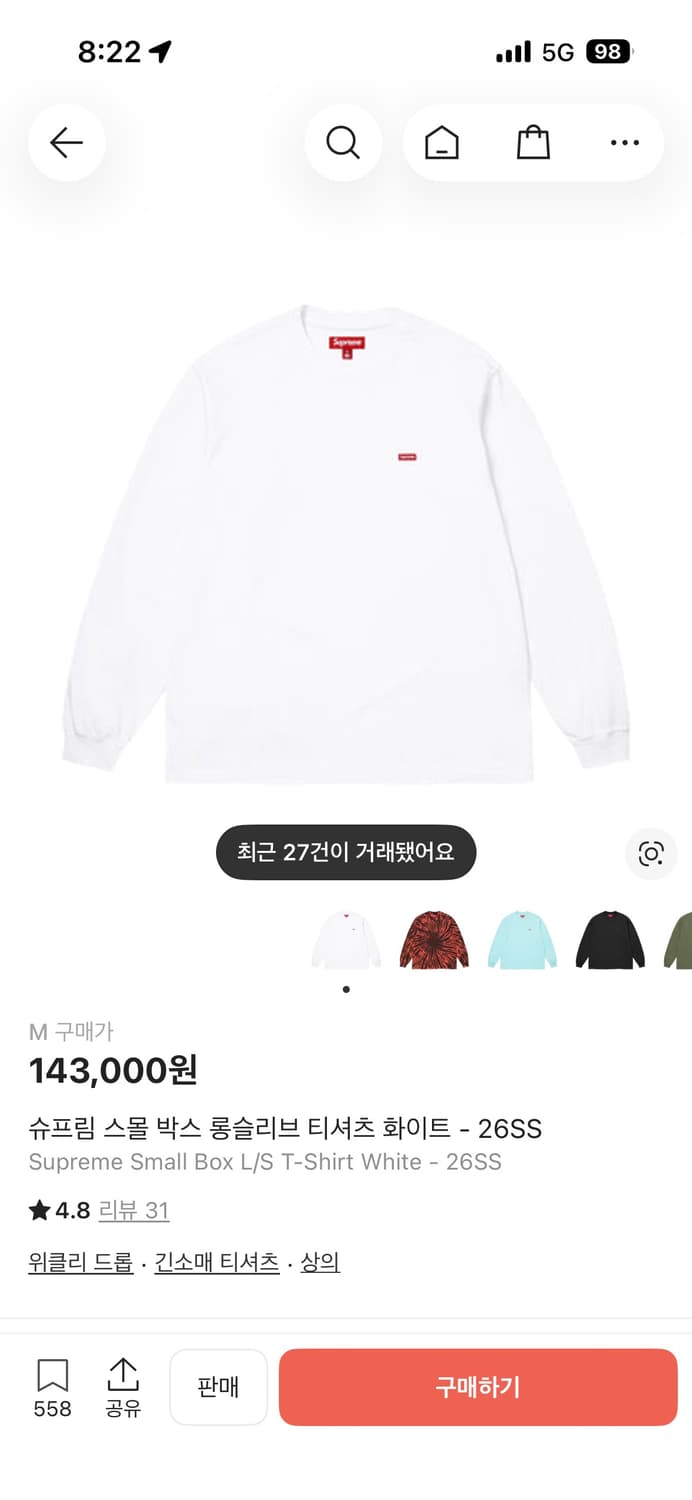The width and height of the screenshot is (692, 1500).
Task: Open the visual image search icon
Action: point(651,854)
